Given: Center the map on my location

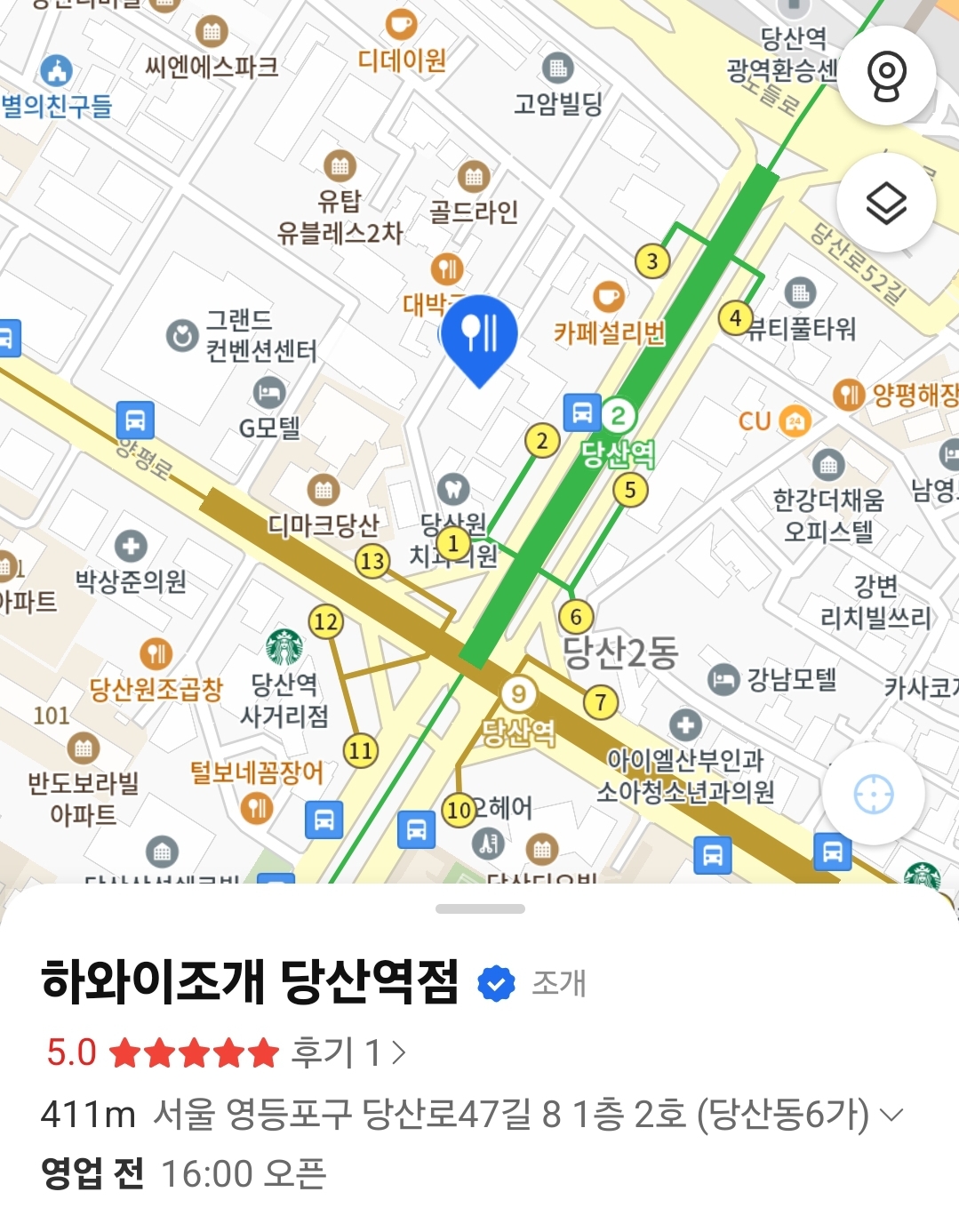Looking at the screenshot, I should (x=873, y=794).
